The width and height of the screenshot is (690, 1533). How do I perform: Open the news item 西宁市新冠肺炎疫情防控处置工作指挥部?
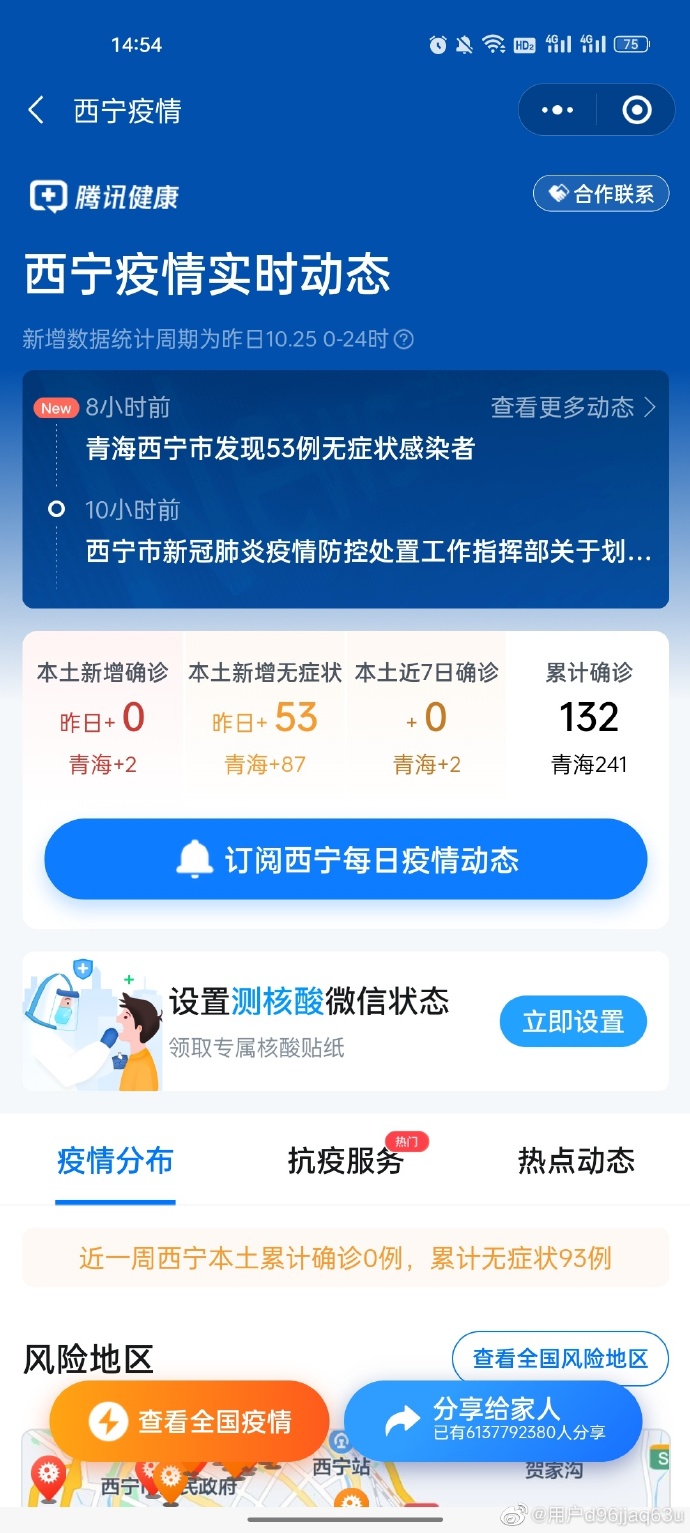pyautogui.click(x=368, y=551)
